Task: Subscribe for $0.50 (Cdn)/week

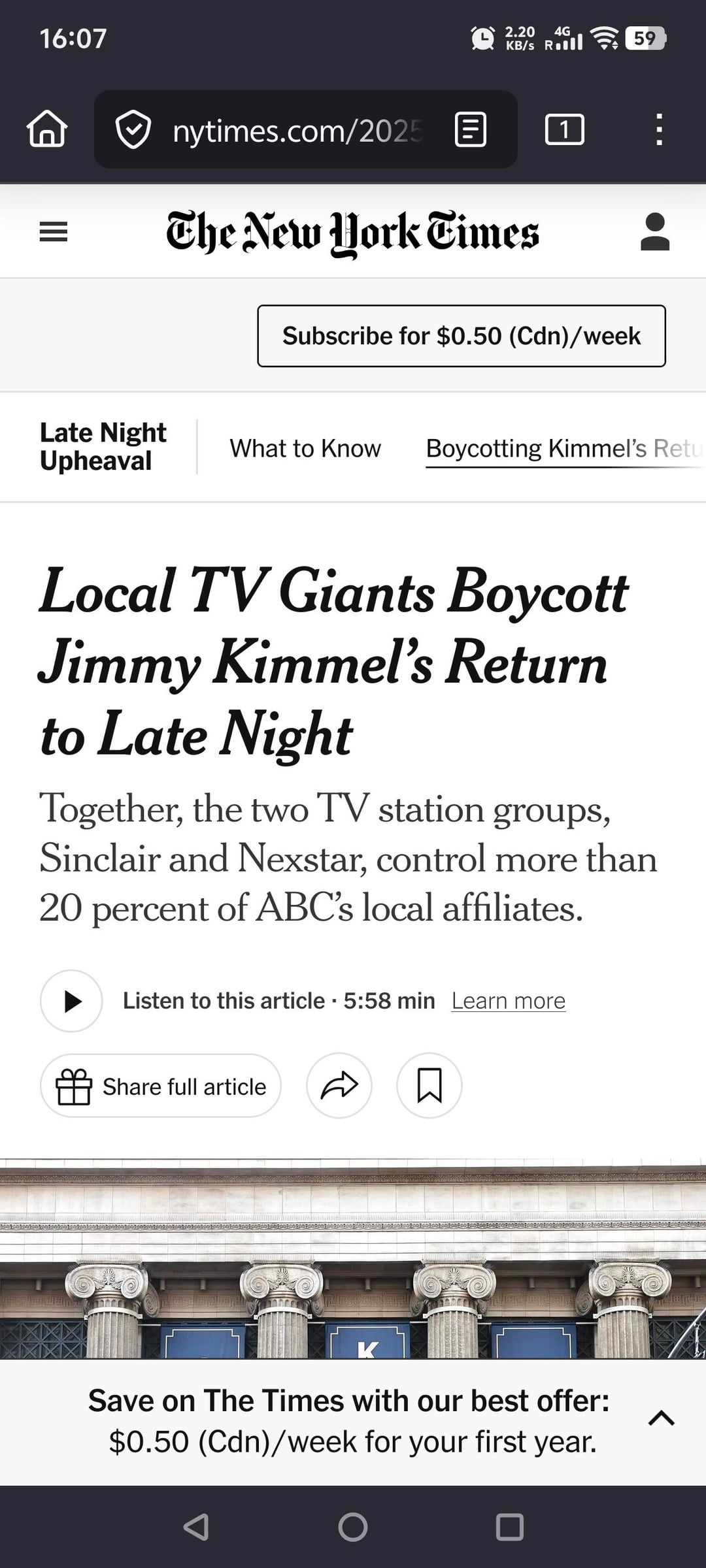Action: coord(461,336)
